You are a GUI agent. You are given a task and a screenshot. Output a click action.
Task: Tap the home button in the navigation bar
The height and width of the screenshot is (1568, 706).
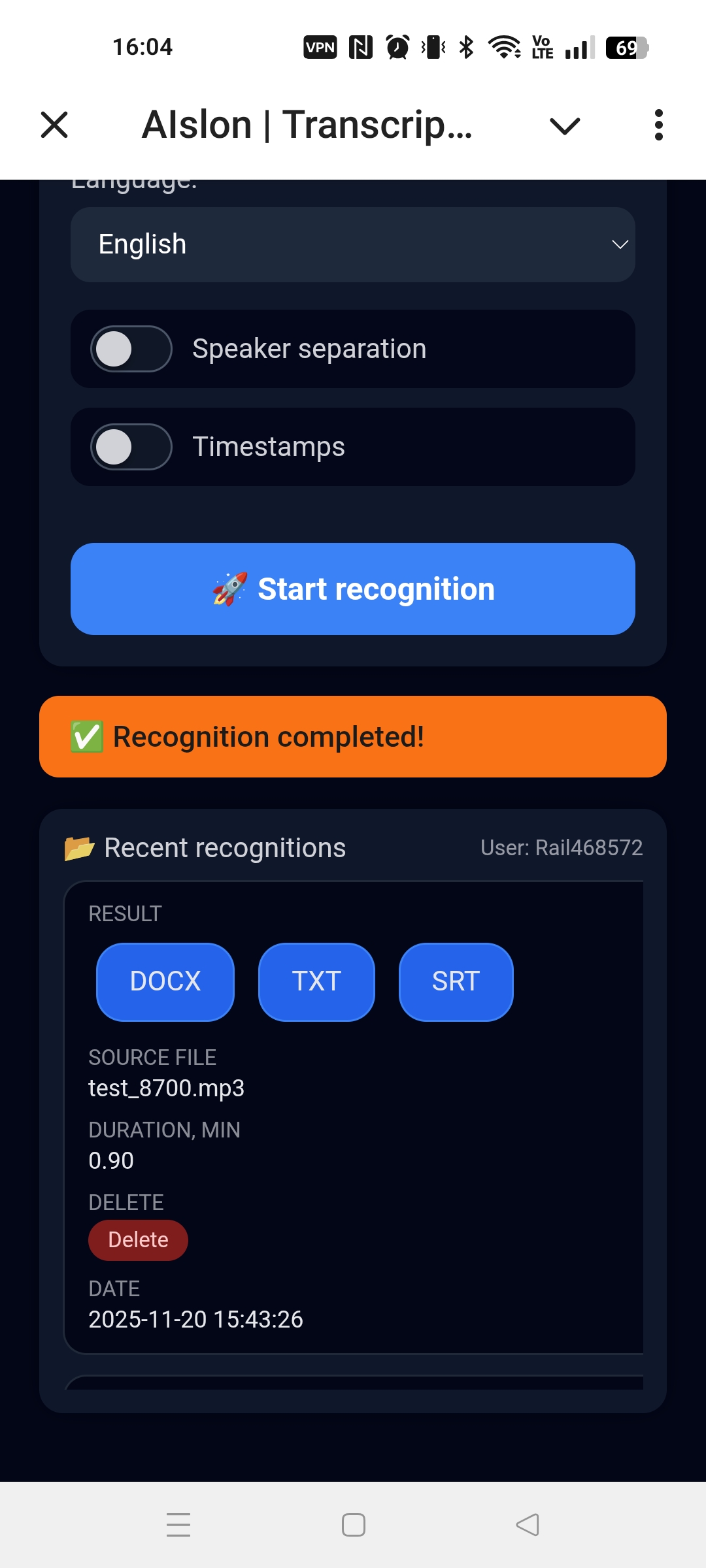353,1525
